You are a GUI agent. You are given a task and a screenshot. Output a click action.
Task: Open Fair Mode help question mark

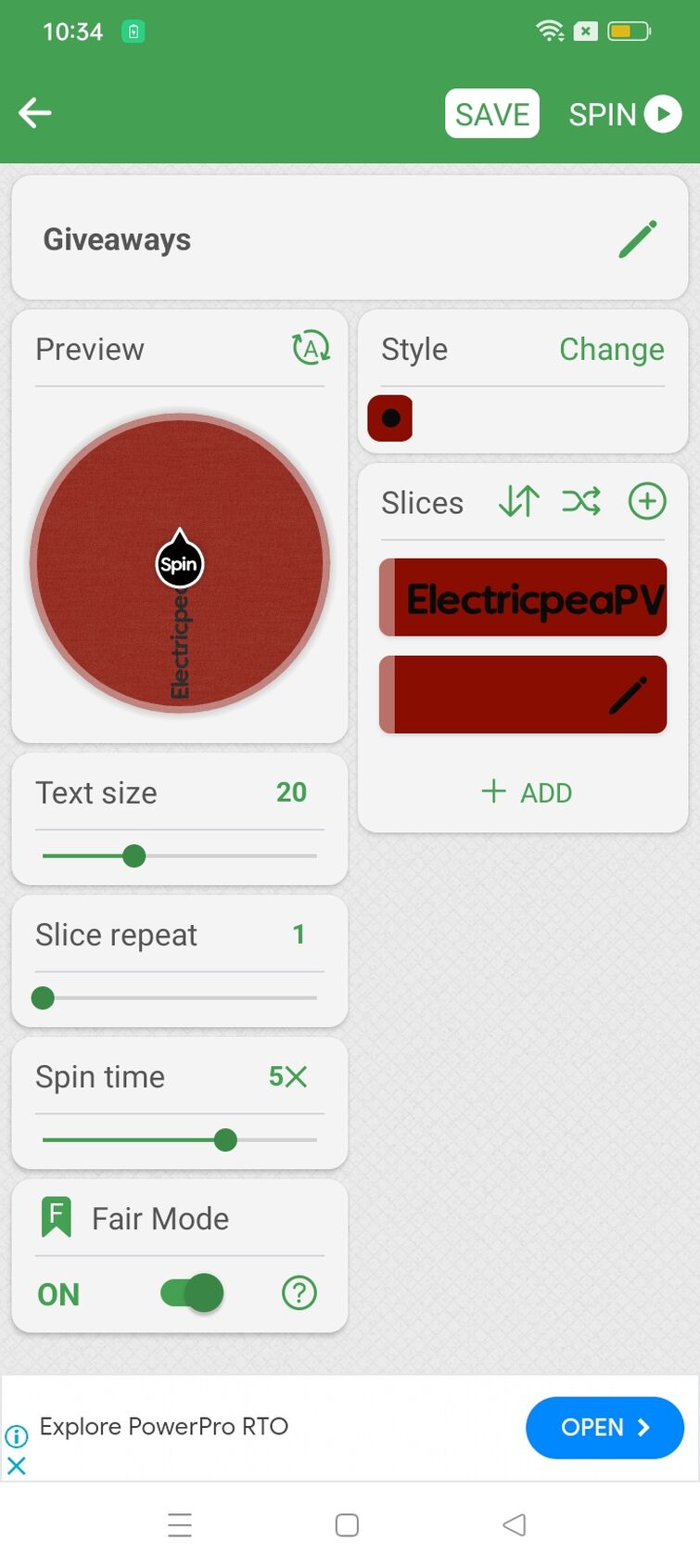click(299, 1292)
